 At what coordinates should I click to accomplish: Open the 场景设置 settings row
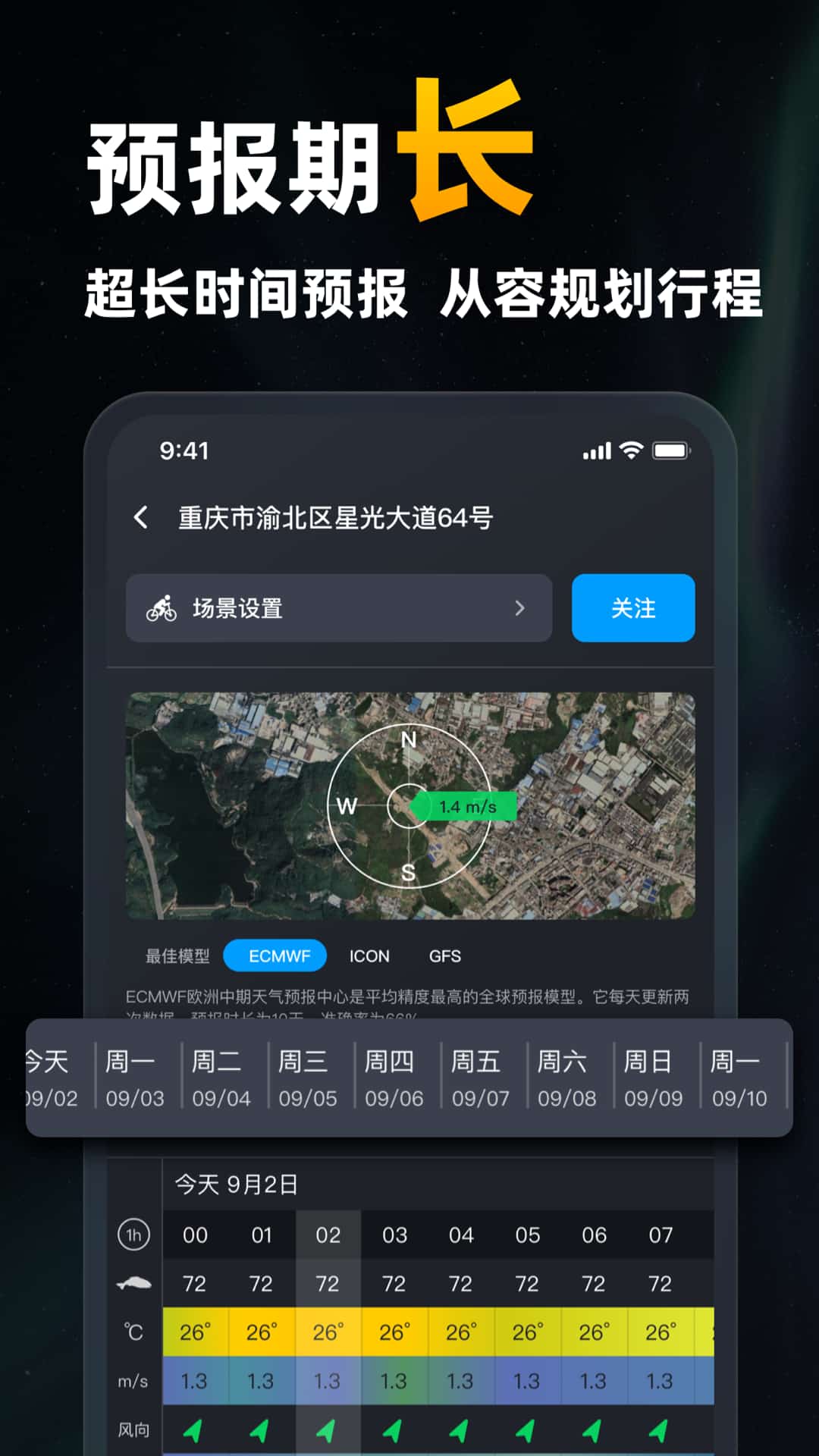coord(337,608)
